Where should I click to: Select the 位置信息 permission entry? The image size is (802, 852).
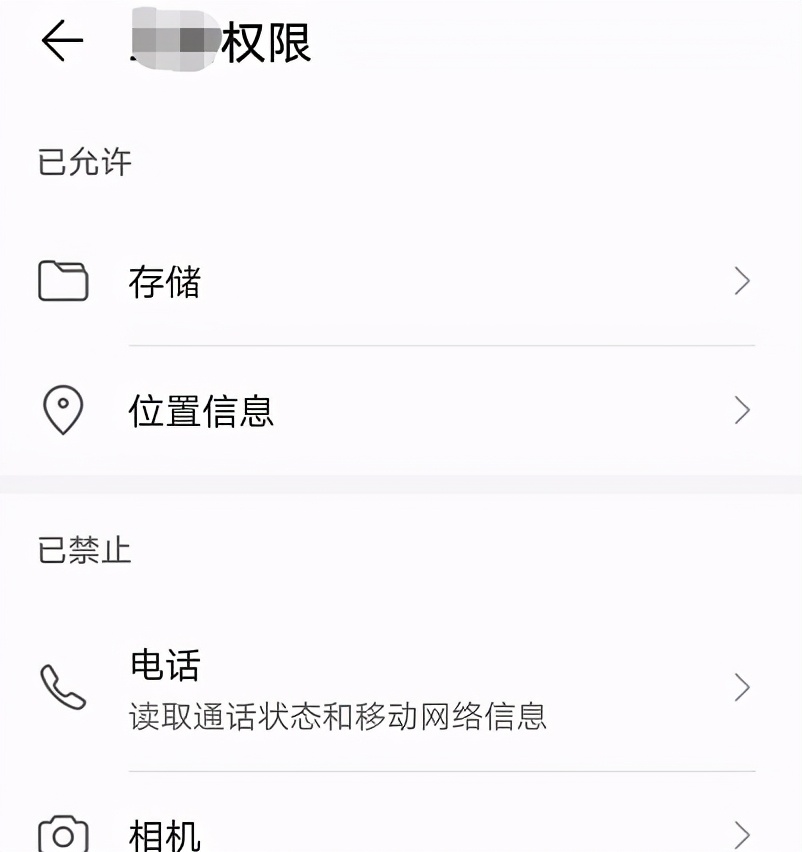[400, 410]
